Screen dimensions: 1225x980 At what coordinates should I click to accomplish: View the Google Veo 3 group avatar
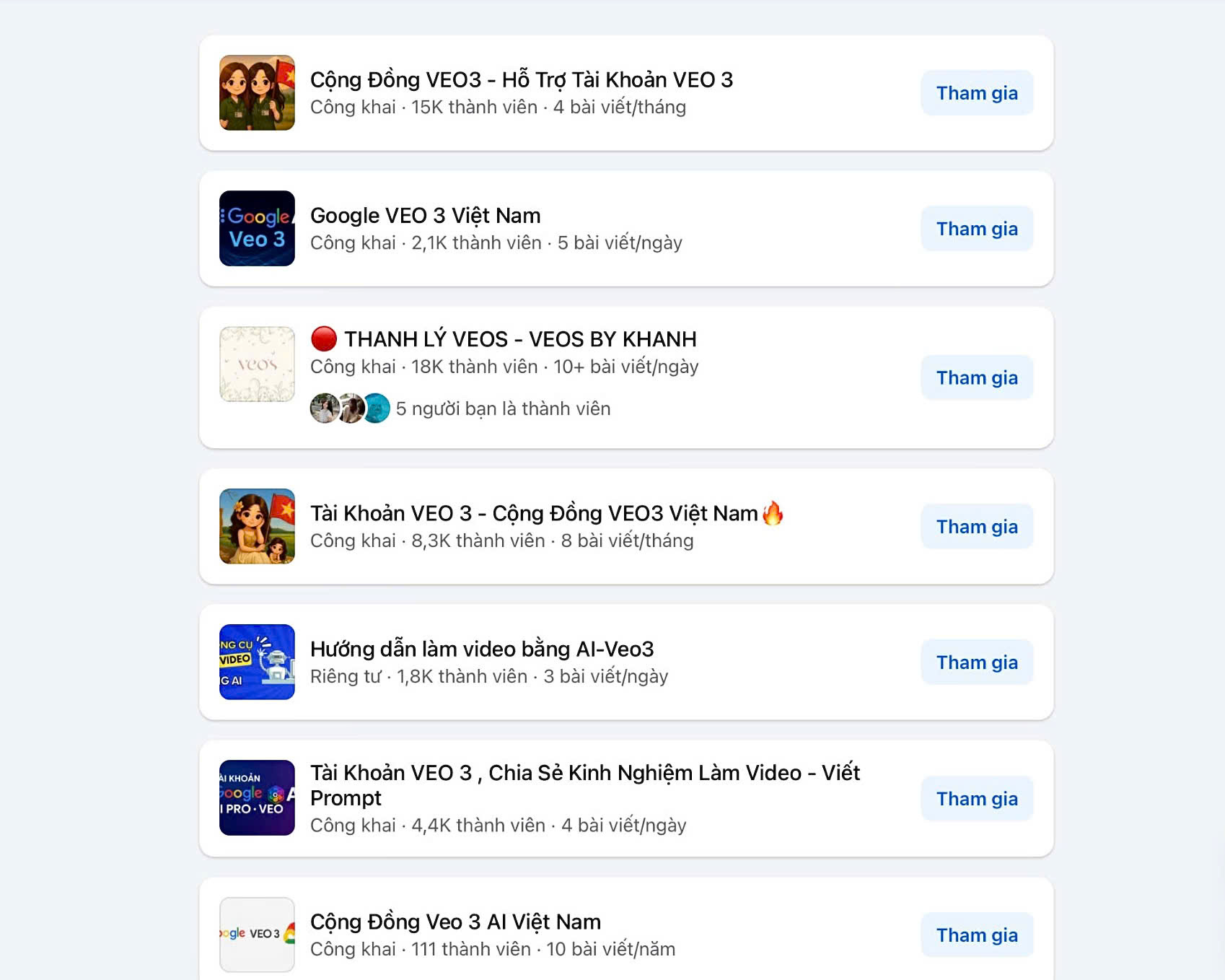257,229
